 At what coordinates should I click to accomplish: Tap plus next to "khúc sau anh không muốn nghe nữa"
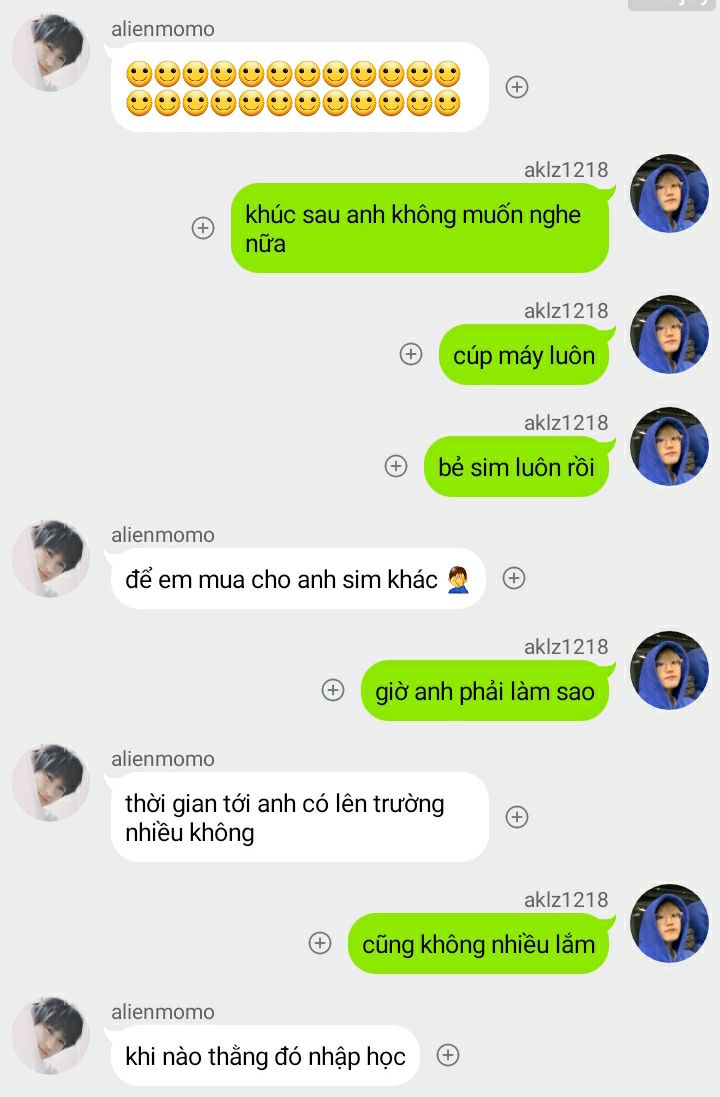click(x=203, y=228)
